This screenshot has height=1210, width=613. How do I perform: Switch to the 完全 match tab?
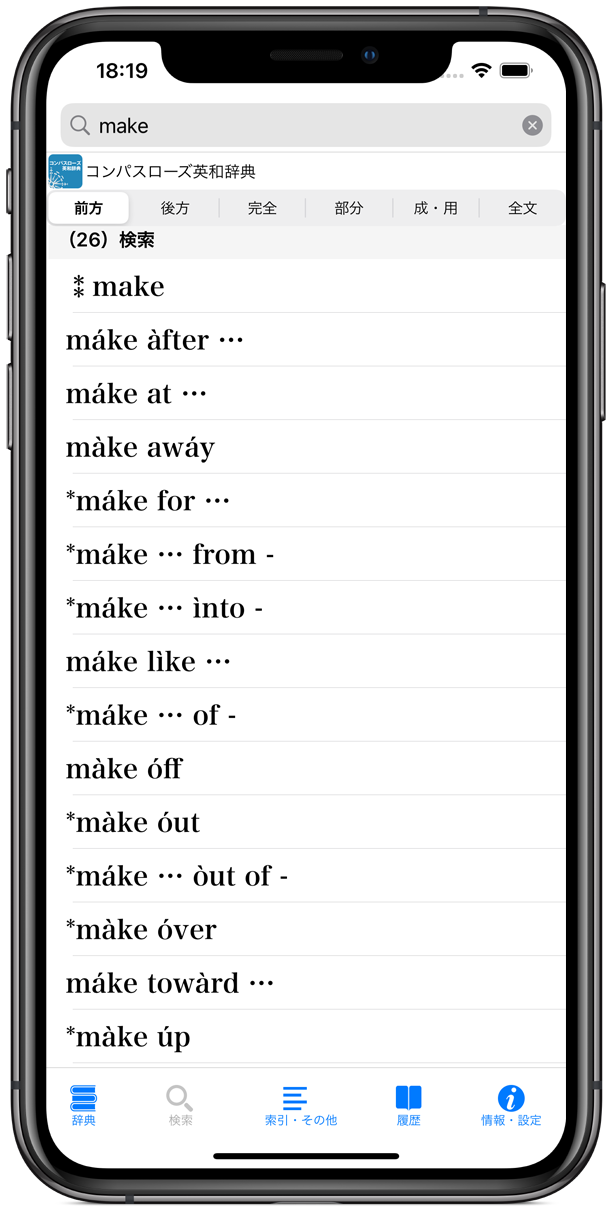pyautogui.click(x=262, y=208)
